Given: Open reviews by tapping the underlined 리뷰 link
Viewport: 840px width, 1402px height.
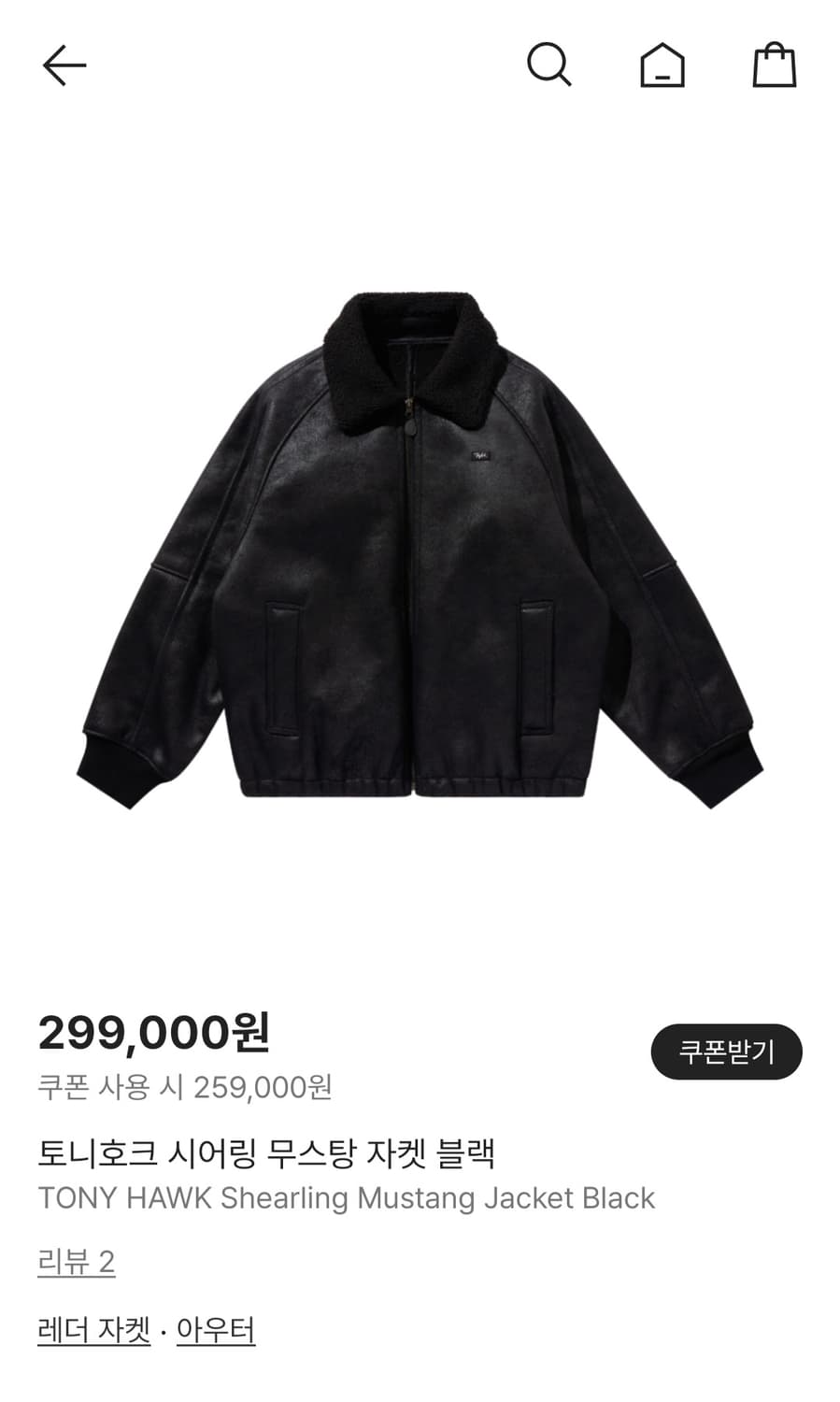Looking at the screenshot, I should (73, 1263).
